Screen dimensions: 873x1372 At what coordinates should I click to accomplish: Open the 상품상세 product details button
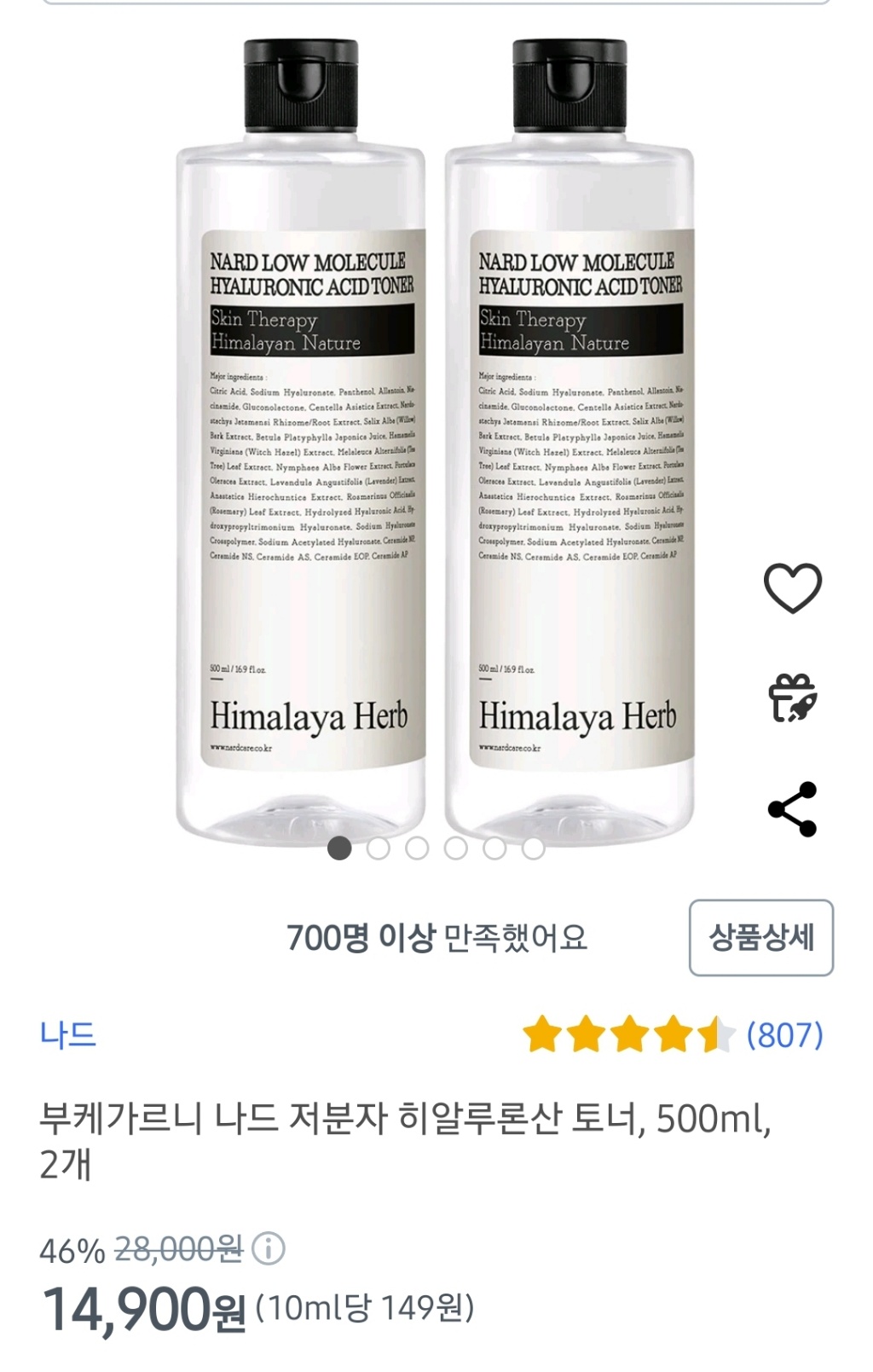(760, 937)
